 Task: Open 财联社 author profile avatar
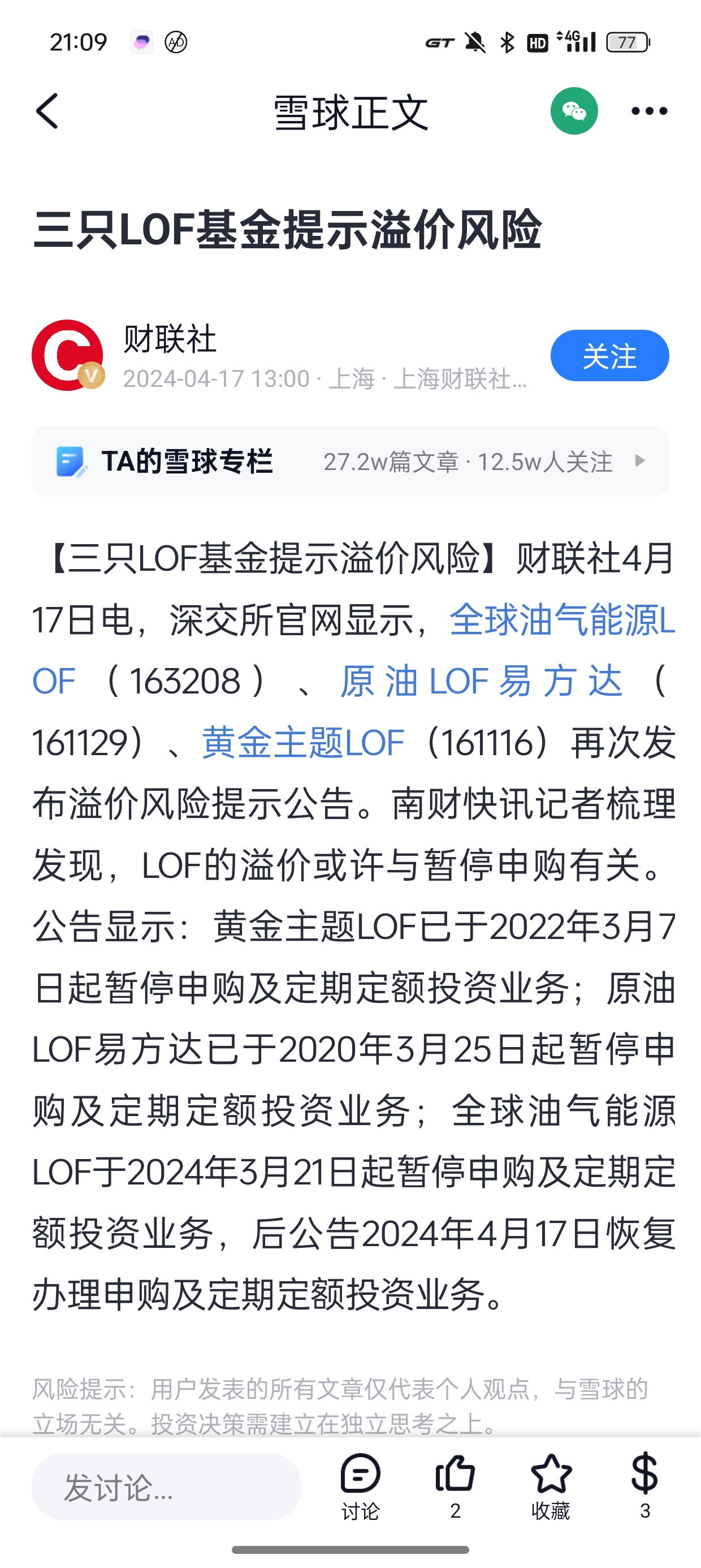coord(67,355)
